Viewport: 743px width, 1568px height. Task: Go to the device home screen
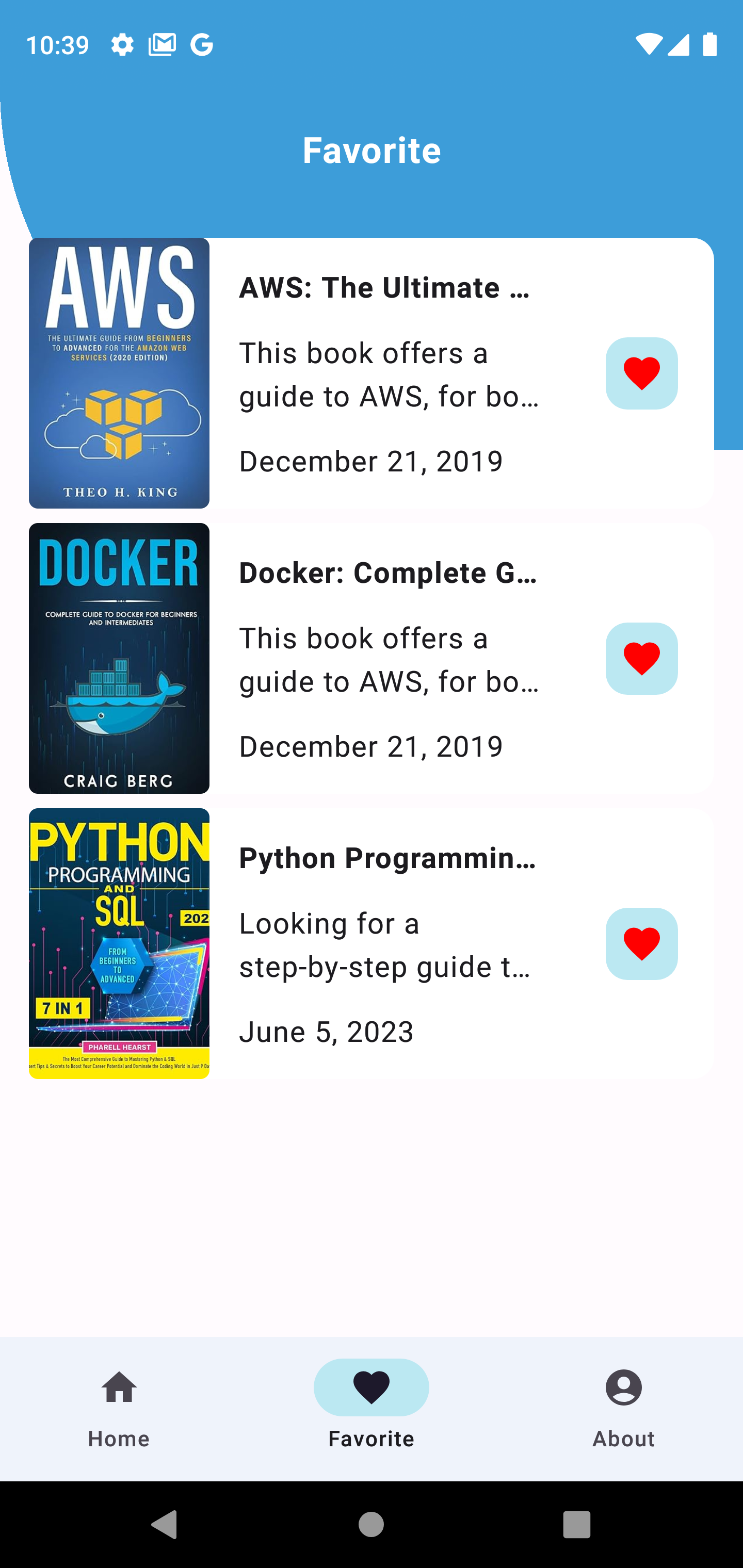tap(371, 1524)
